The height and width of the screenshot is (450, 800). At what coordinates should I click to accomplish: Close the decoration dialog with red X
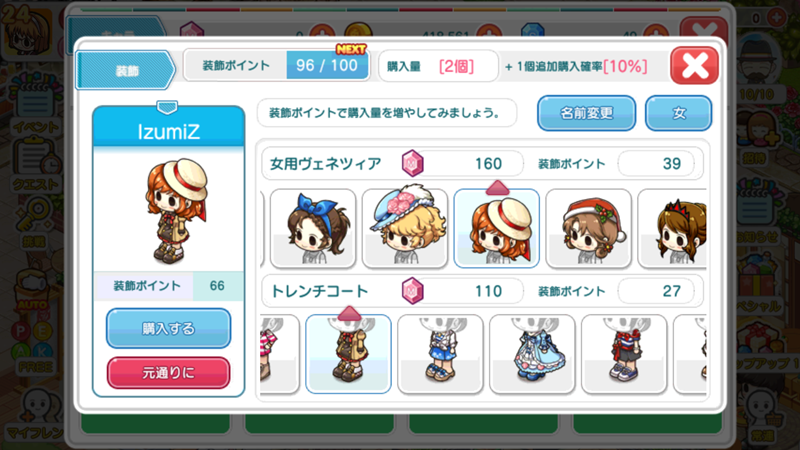(694, 67)
